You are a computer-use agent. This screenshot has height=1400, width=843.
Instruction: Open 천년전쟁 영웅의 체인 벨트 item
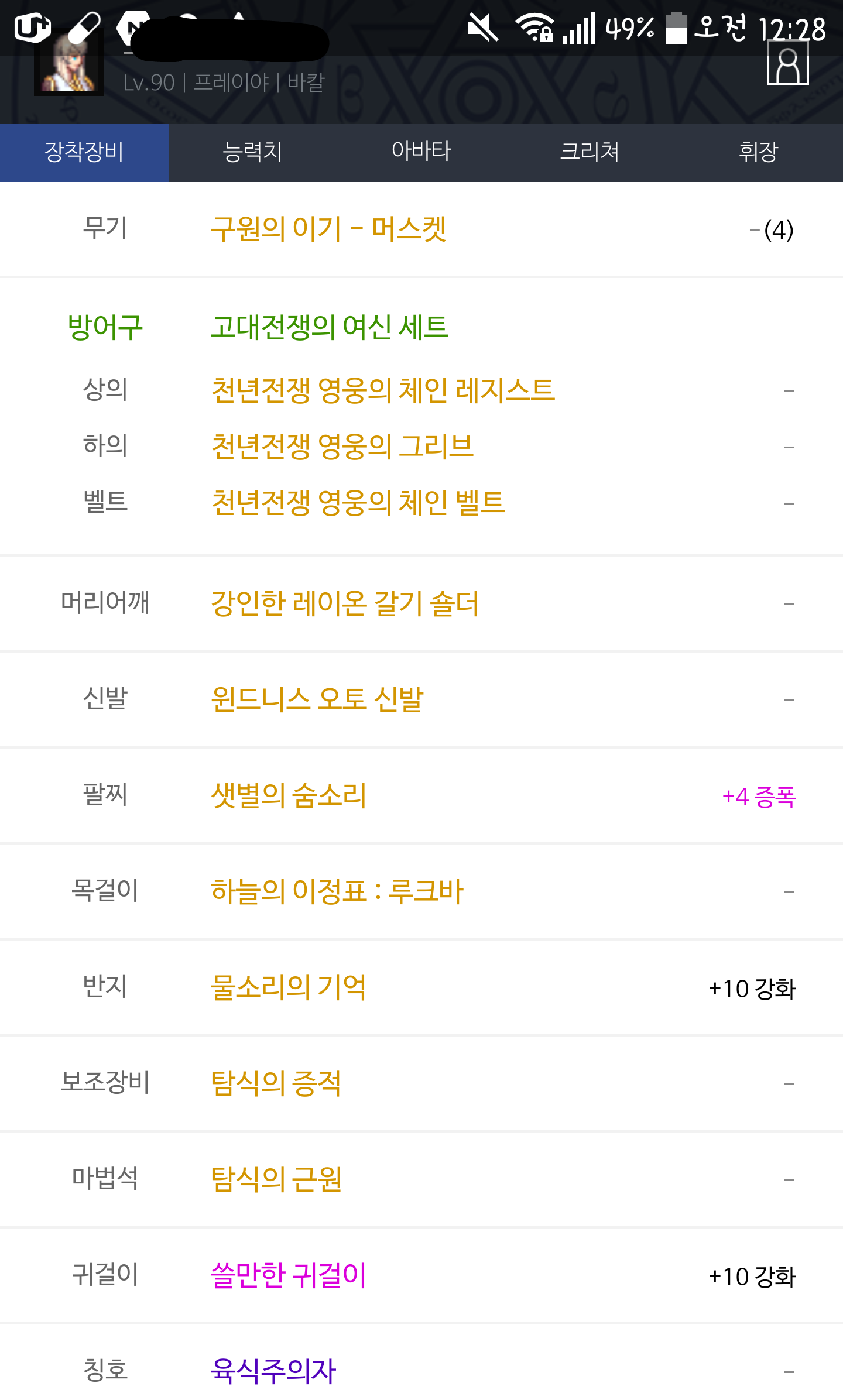pos(358,503)
